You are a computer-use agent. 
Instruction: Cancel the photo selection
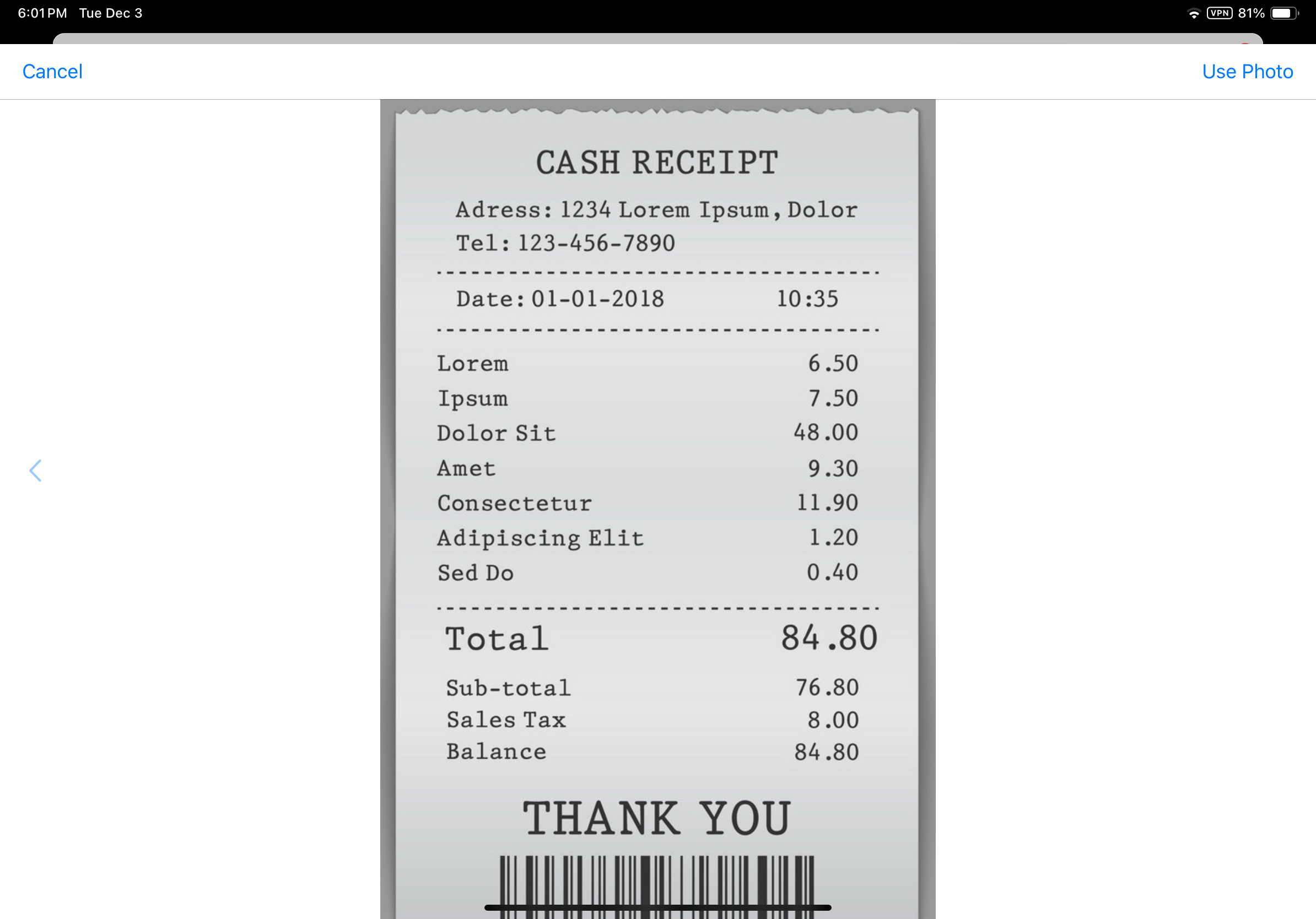[52, 72]
